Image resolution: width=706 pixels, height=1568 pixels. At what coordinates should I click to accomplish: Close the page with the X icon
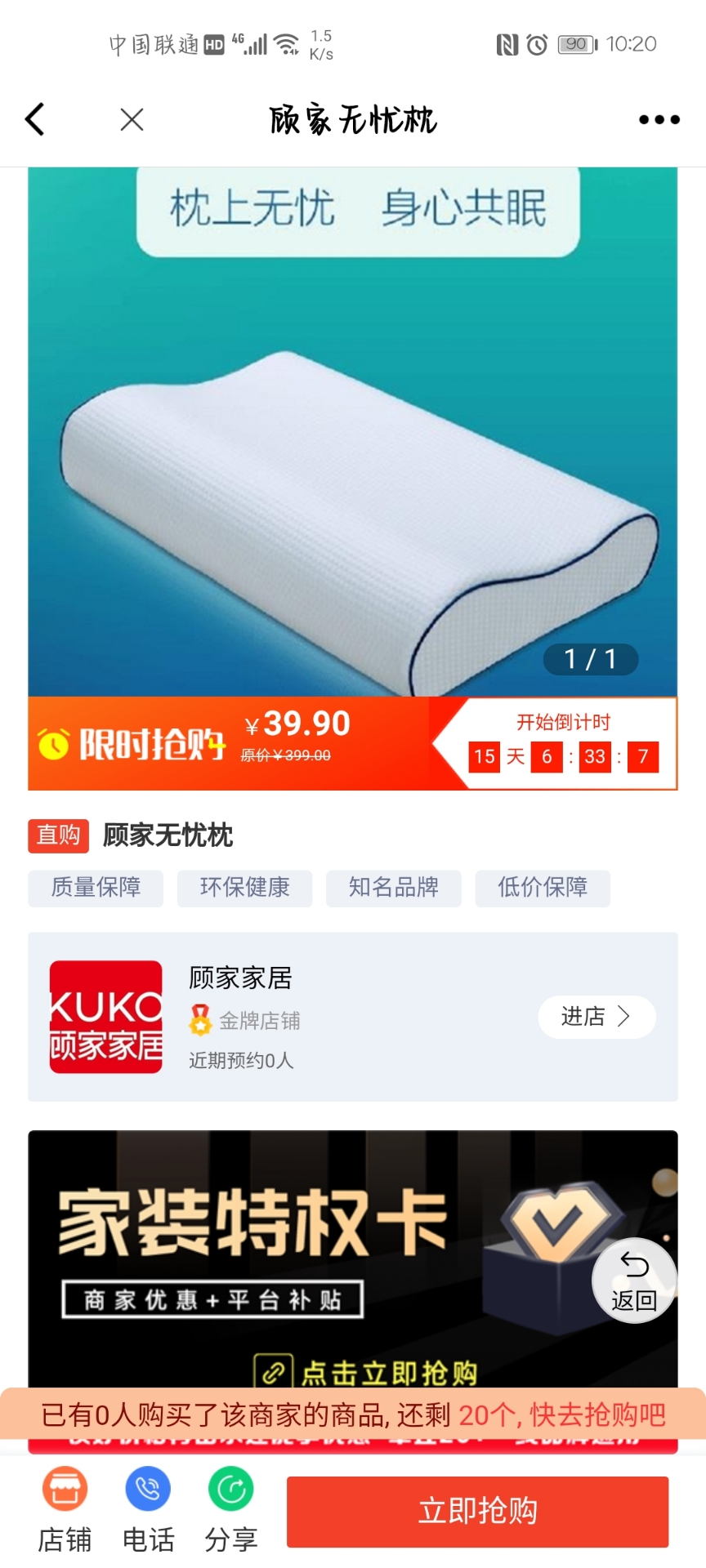point(132,119)
